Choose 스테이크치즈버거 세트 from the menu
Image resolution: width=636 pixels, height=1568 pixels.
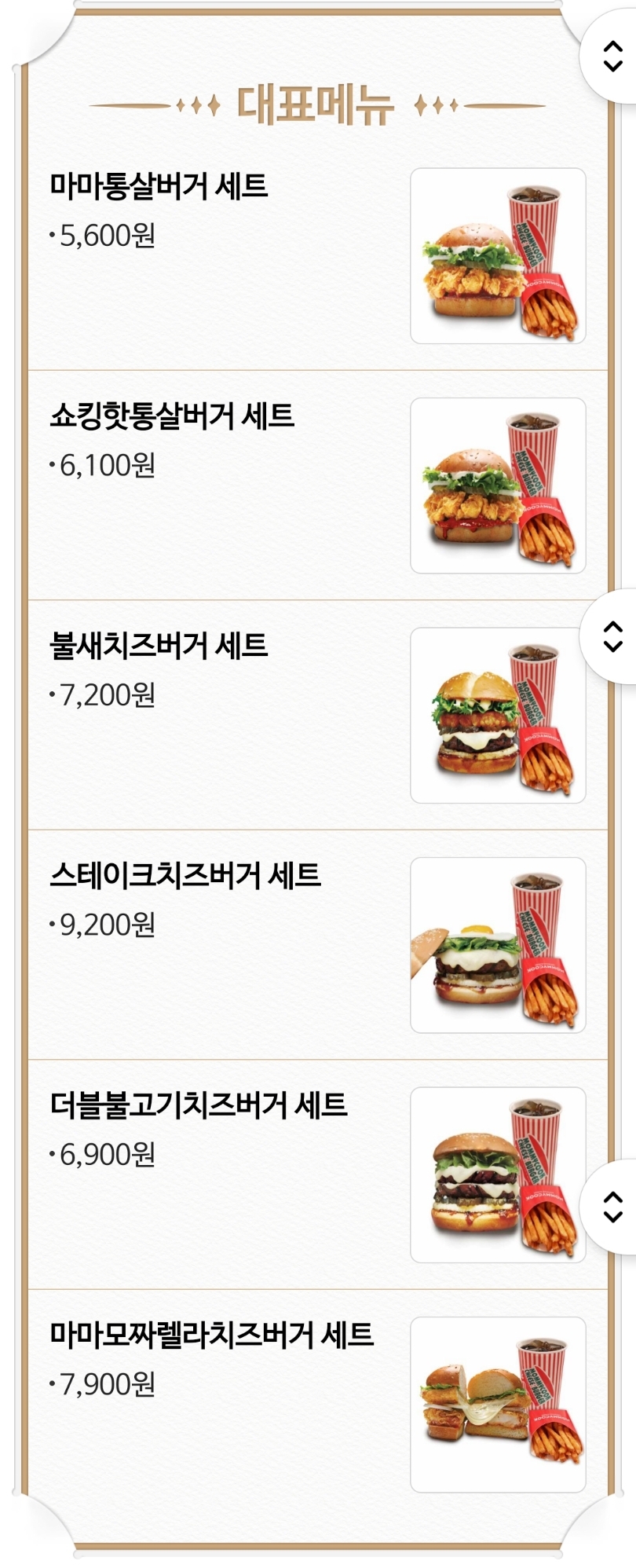[185, 876]
